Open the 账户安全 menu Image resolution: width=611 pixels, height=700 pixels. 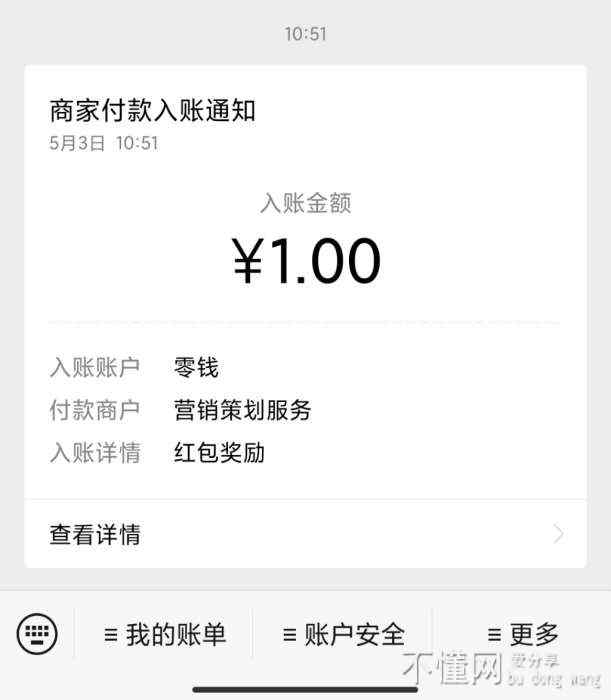click(343, 634)
